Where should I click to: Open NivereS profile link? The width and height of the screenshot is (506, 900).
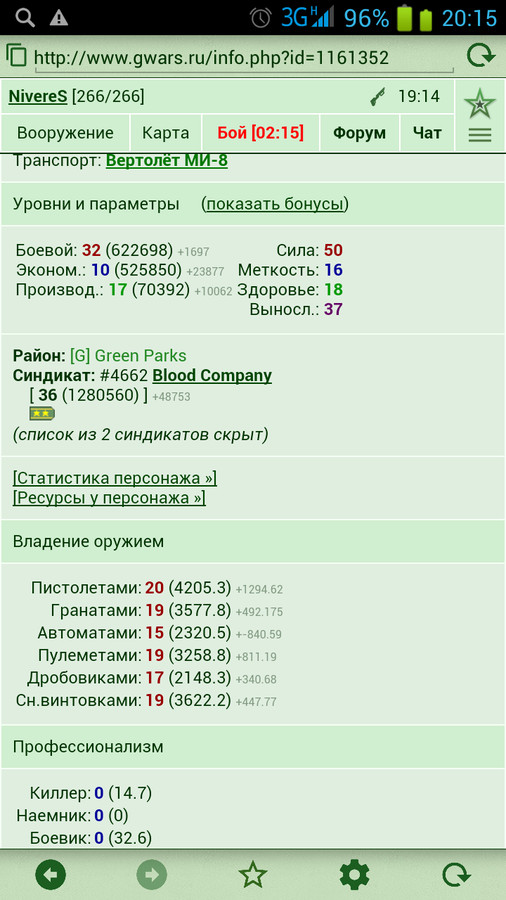[38, 96]
